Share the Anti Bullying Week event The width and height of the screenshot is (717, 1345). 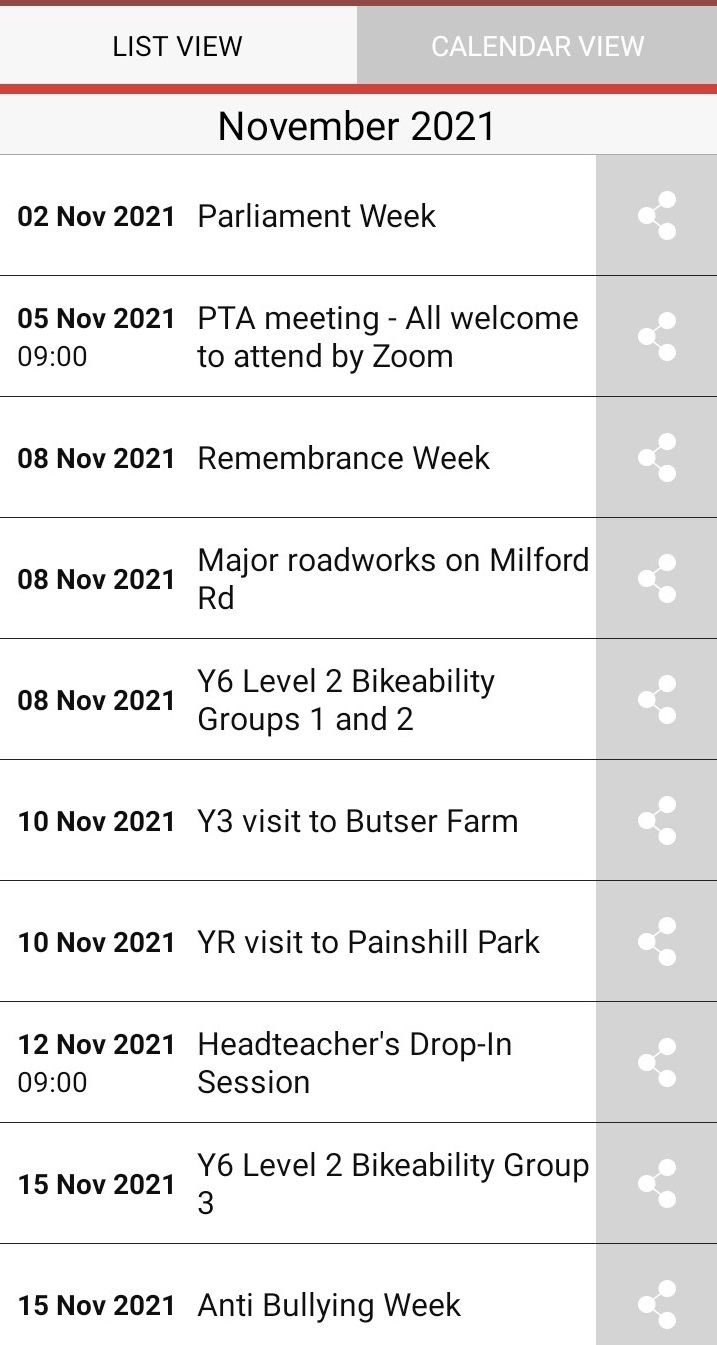[x=657, y=1295]
